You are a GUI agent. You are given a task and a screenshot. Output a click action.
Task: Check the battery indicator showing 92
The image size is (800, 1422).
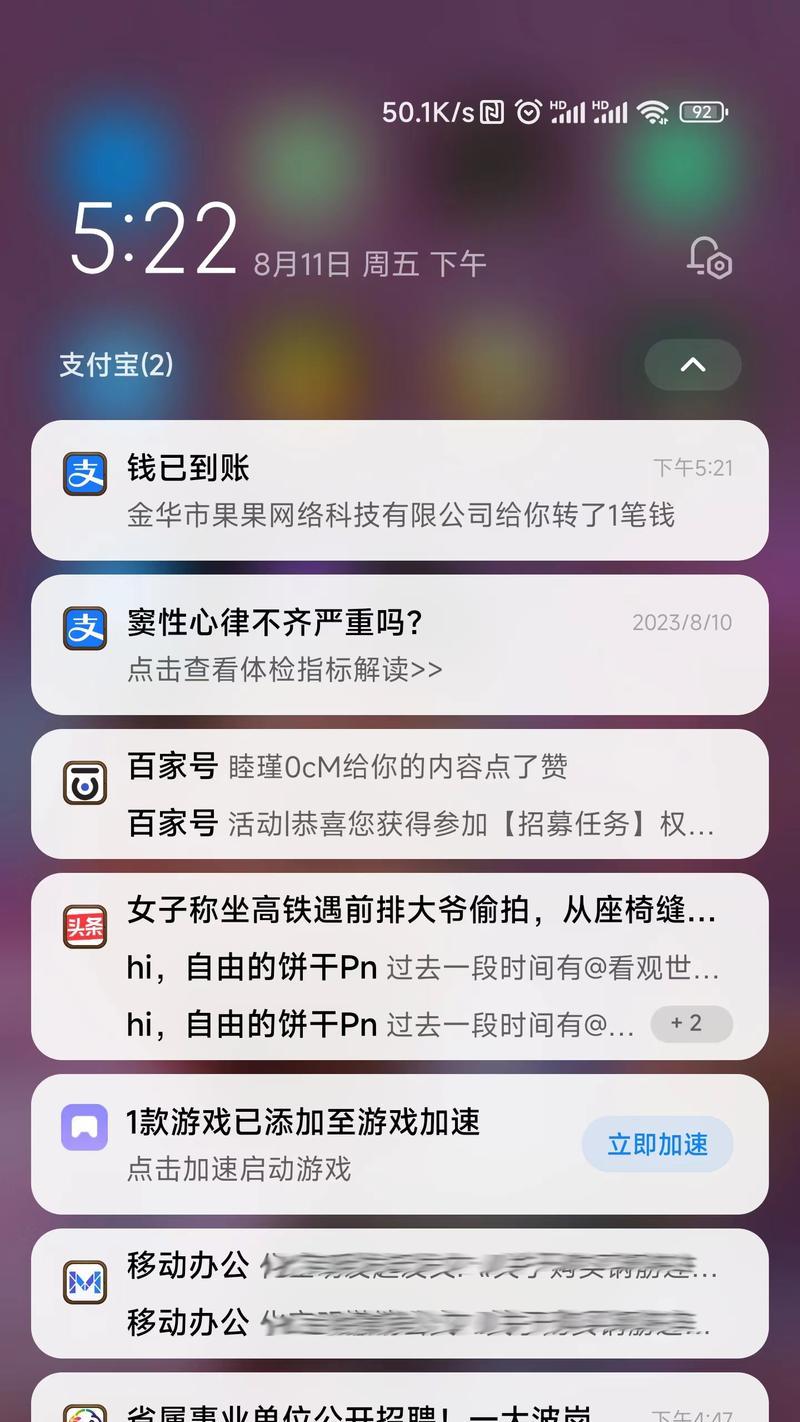coord(701,111)
